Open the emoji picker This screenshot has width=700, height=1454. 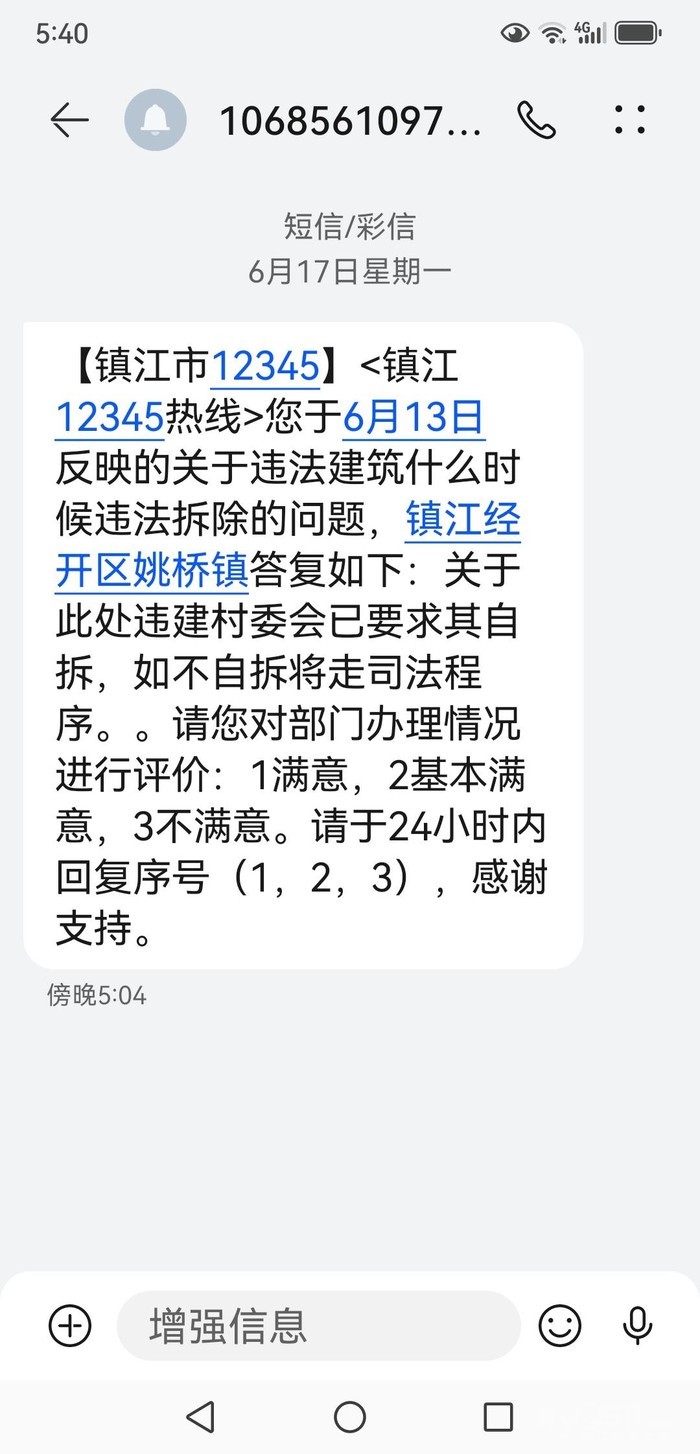click(x=559, y=1326)
